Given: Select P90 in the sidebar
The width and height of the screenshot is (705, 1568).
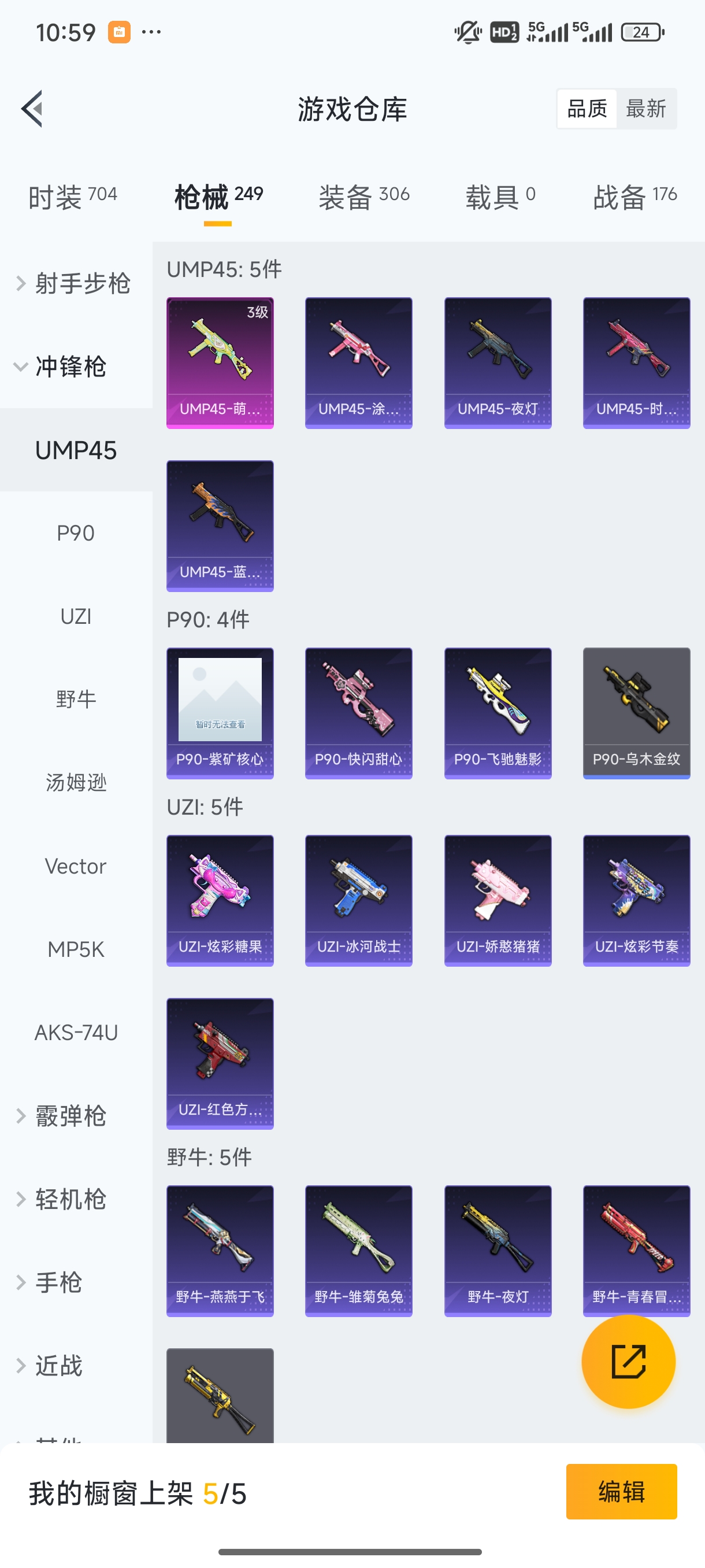Looking at the screenshot, I should coord(76,532).
